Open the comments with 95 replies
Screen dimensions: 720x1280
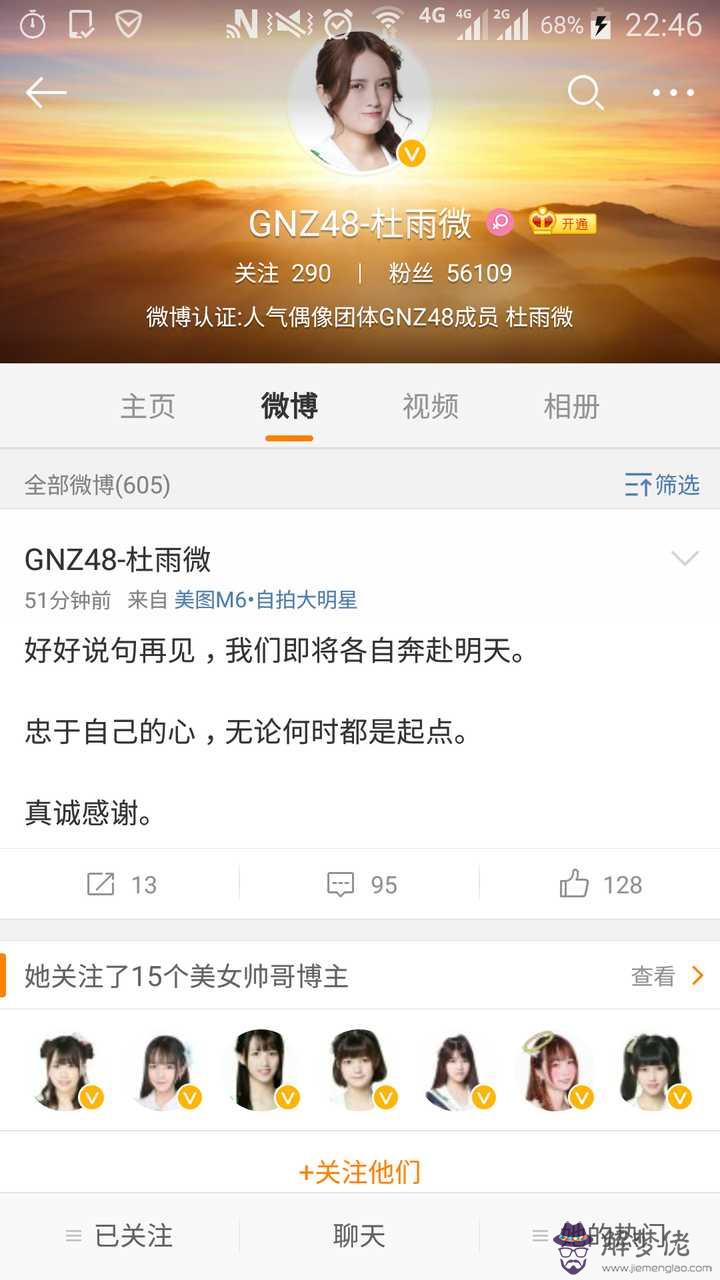coord(361,884)
